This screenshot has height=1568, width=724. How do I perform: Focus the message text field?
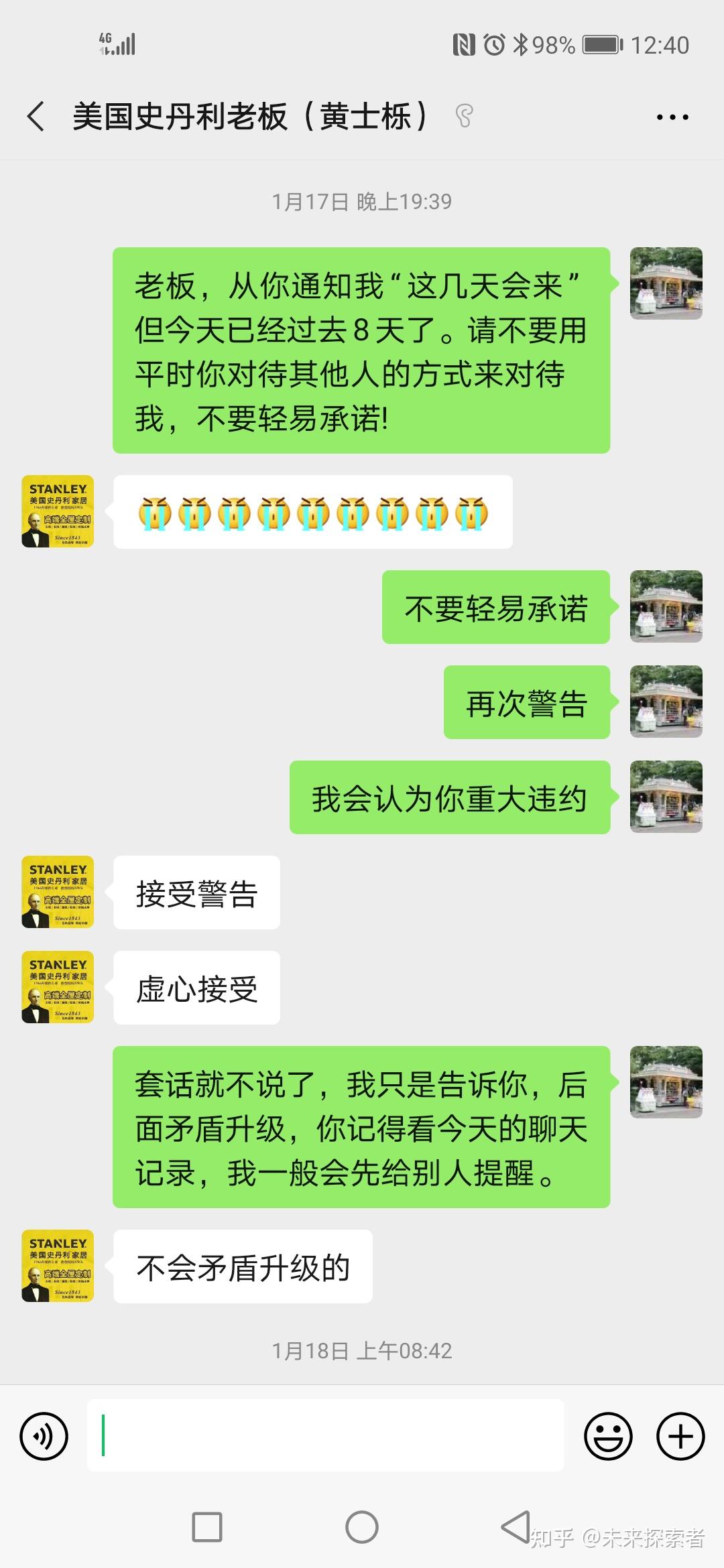(x=325, y=1435)
